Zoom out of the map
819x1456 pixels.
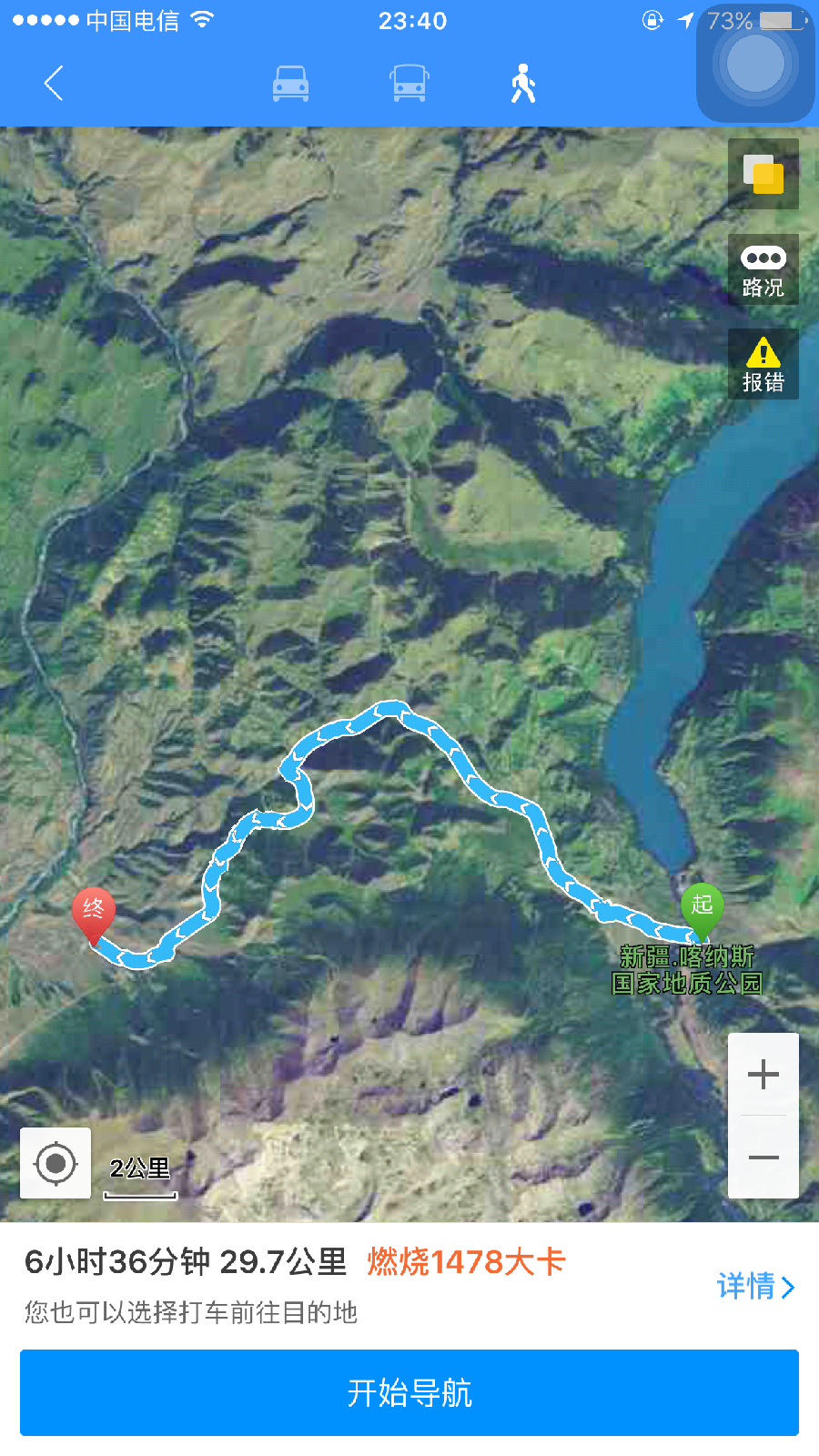[763, 1158]
